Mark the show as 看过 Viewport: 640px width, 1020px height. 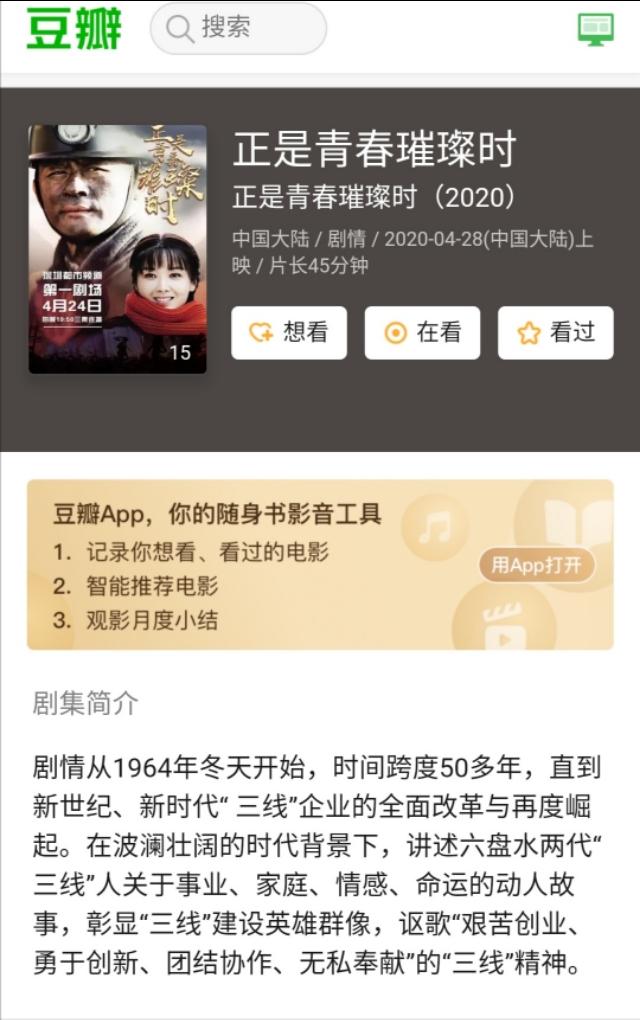pos(555,333)
